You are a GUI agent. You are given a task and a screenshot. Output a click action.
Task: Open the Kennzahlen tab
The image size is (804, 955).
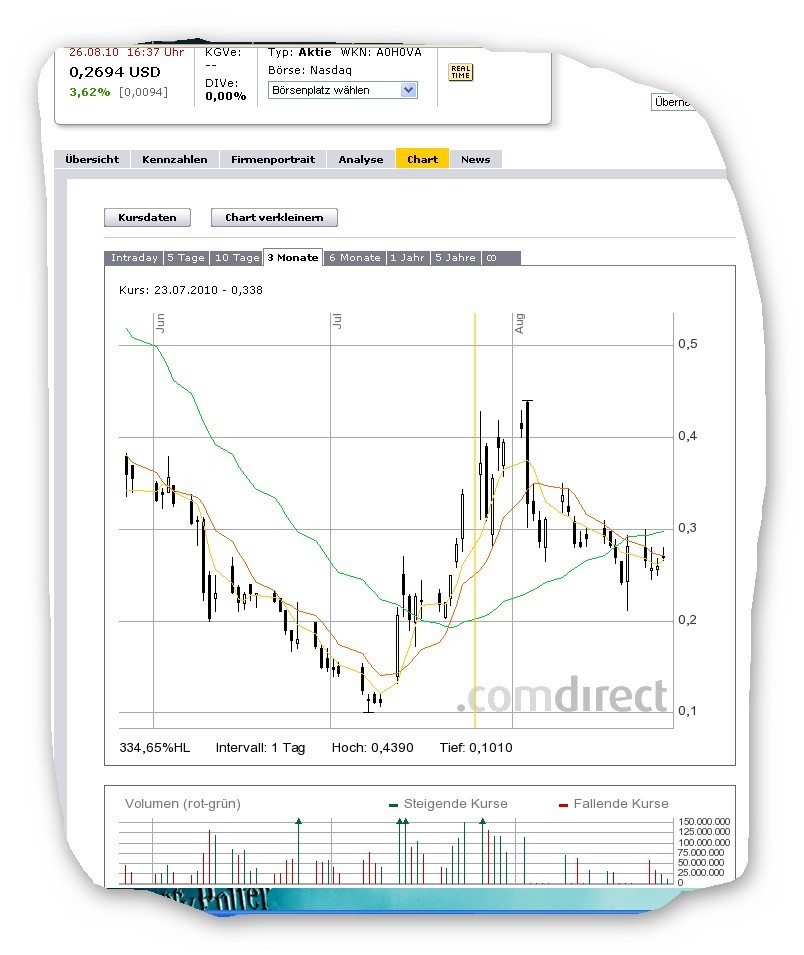pos(175,159)
